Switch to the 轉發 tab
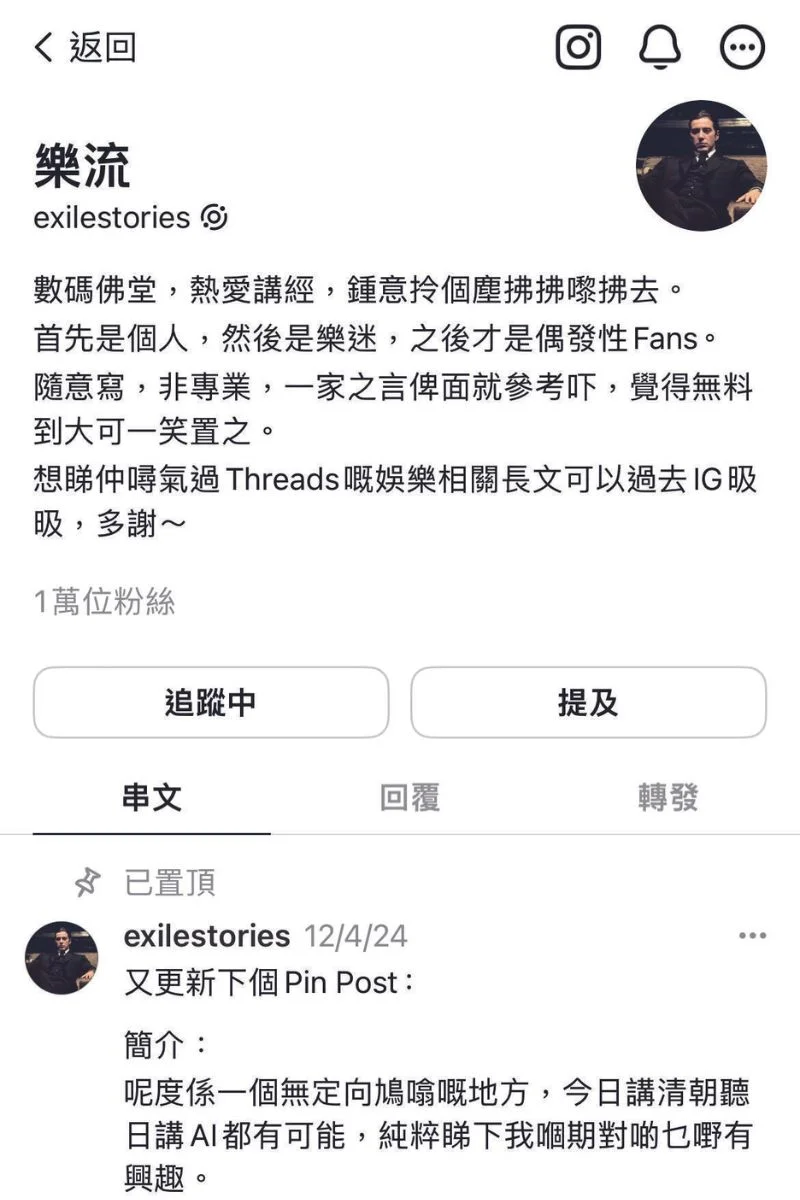This screenshot has width=800, height=1200. click(x=667, y=798)
